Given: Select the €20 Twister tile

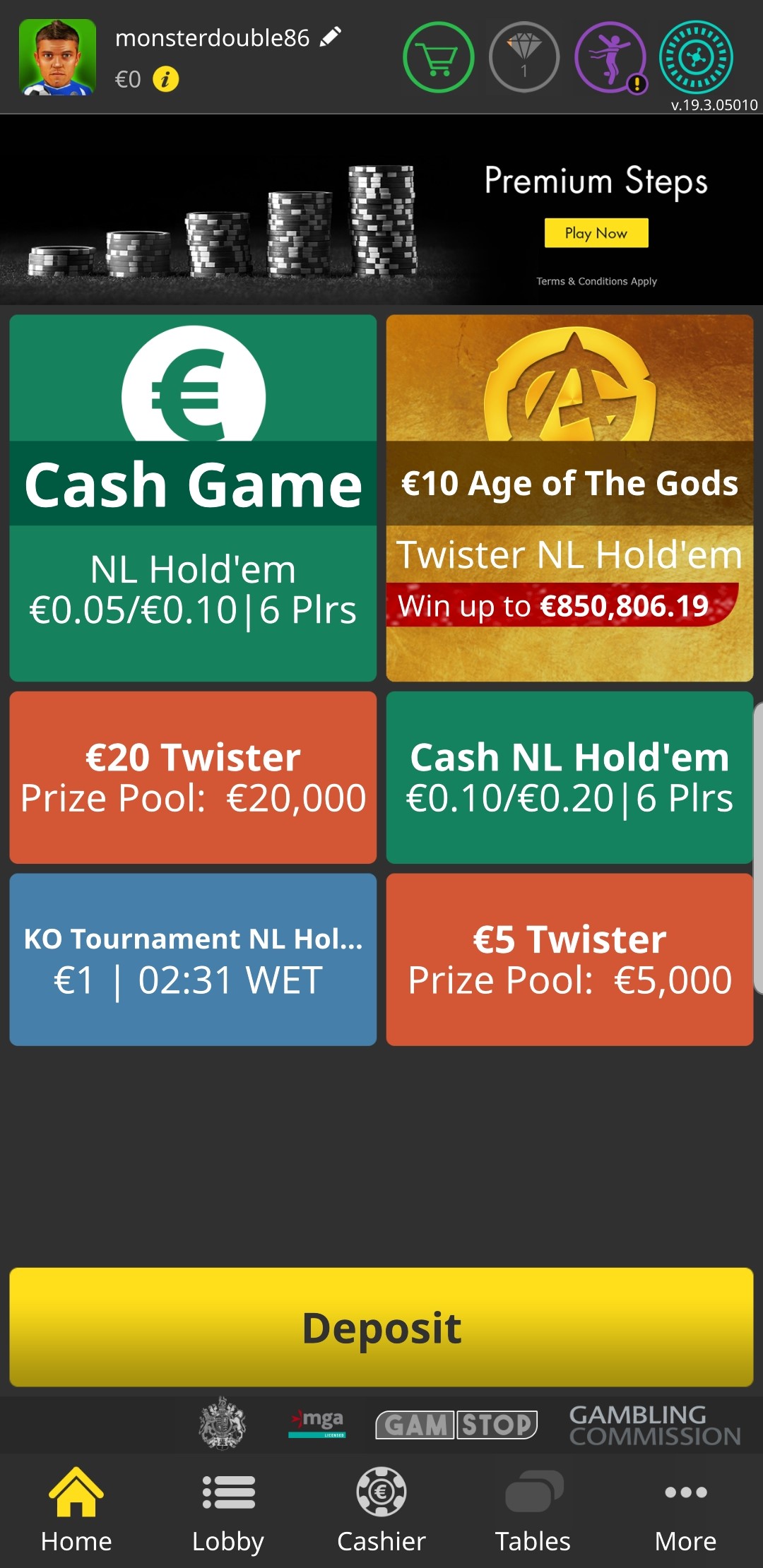Looking at the screenshot, I should 193,777.
